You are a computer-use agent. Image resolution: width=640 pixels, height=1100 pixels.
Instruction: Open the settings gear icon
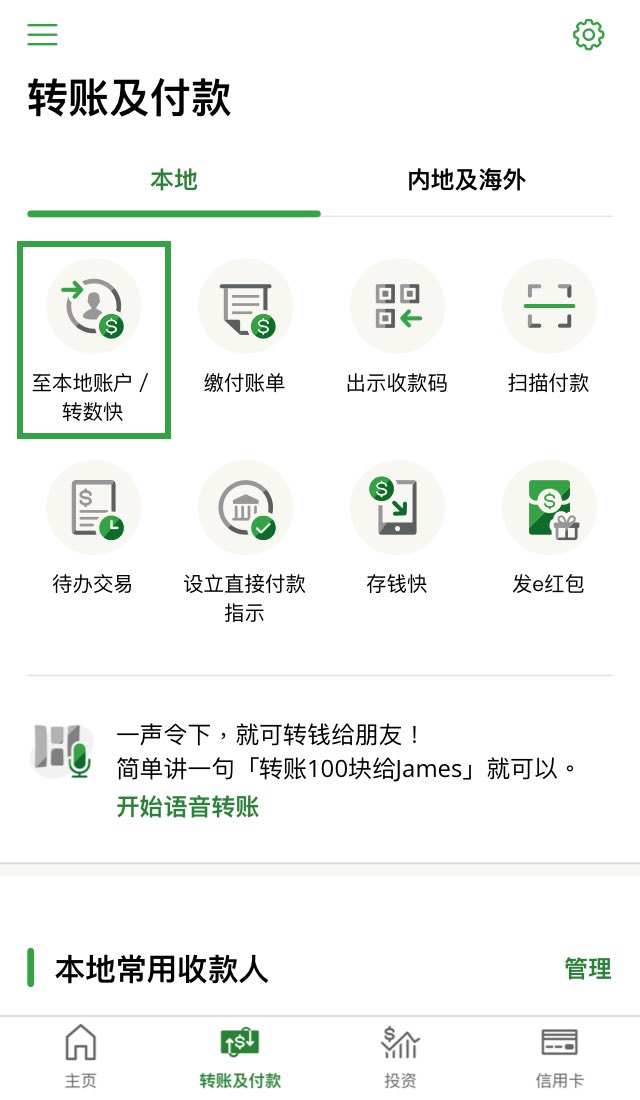588,35
